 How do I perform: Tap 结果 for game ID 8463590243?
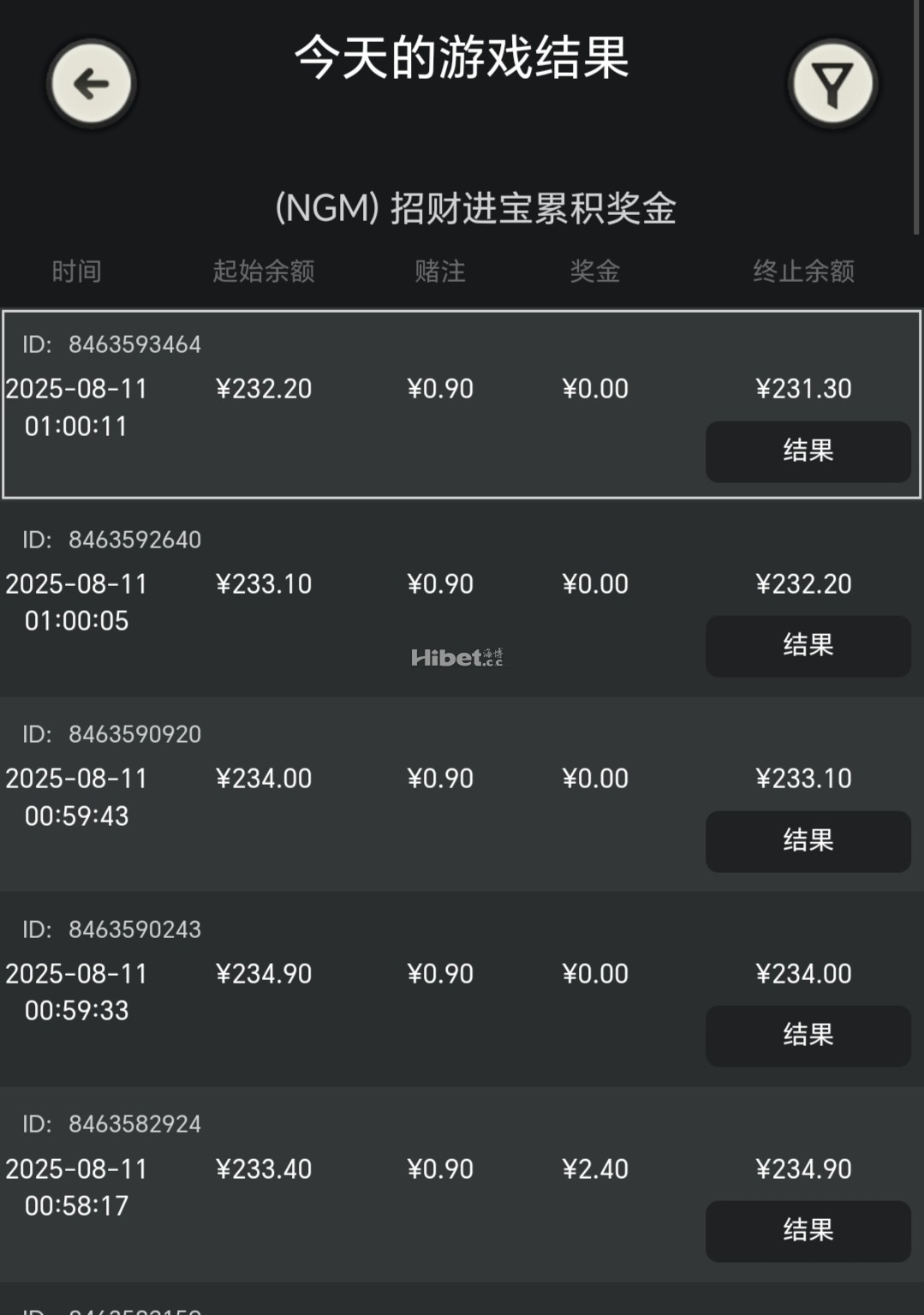[808, 1036]
